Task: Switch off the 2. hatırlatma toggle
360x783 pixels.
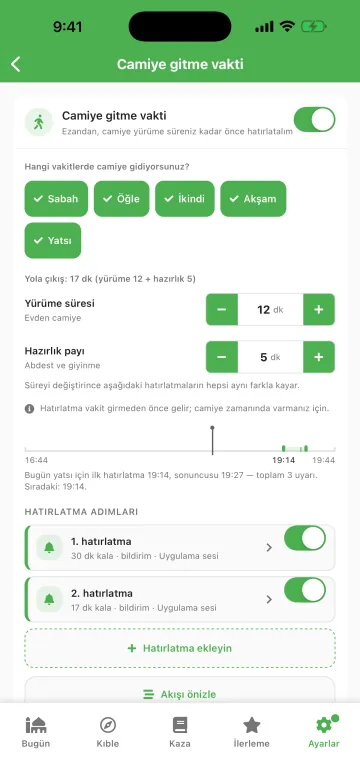Action: 305,590
